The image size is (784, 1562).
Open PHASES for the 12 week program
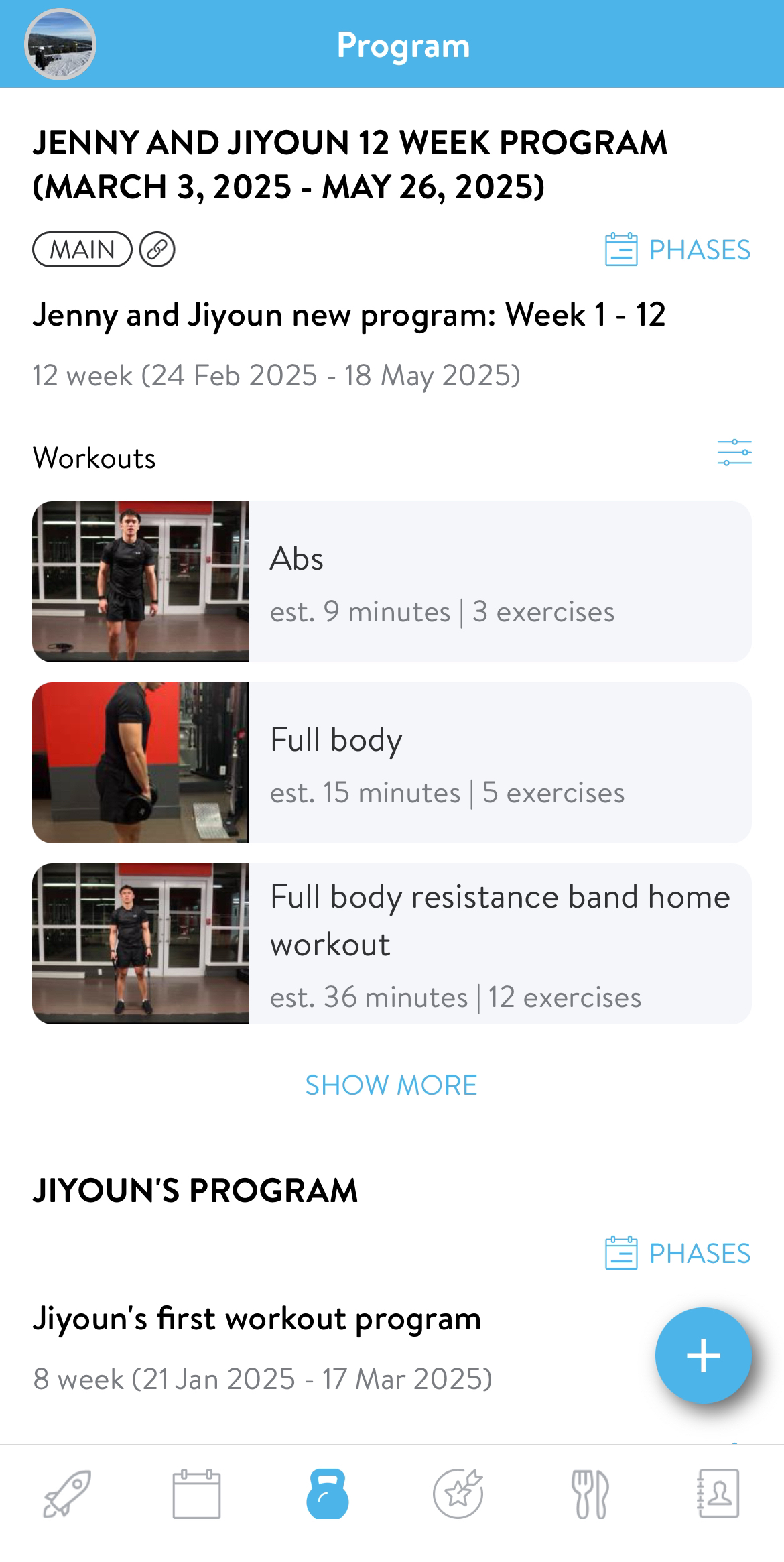click(677, 250)
